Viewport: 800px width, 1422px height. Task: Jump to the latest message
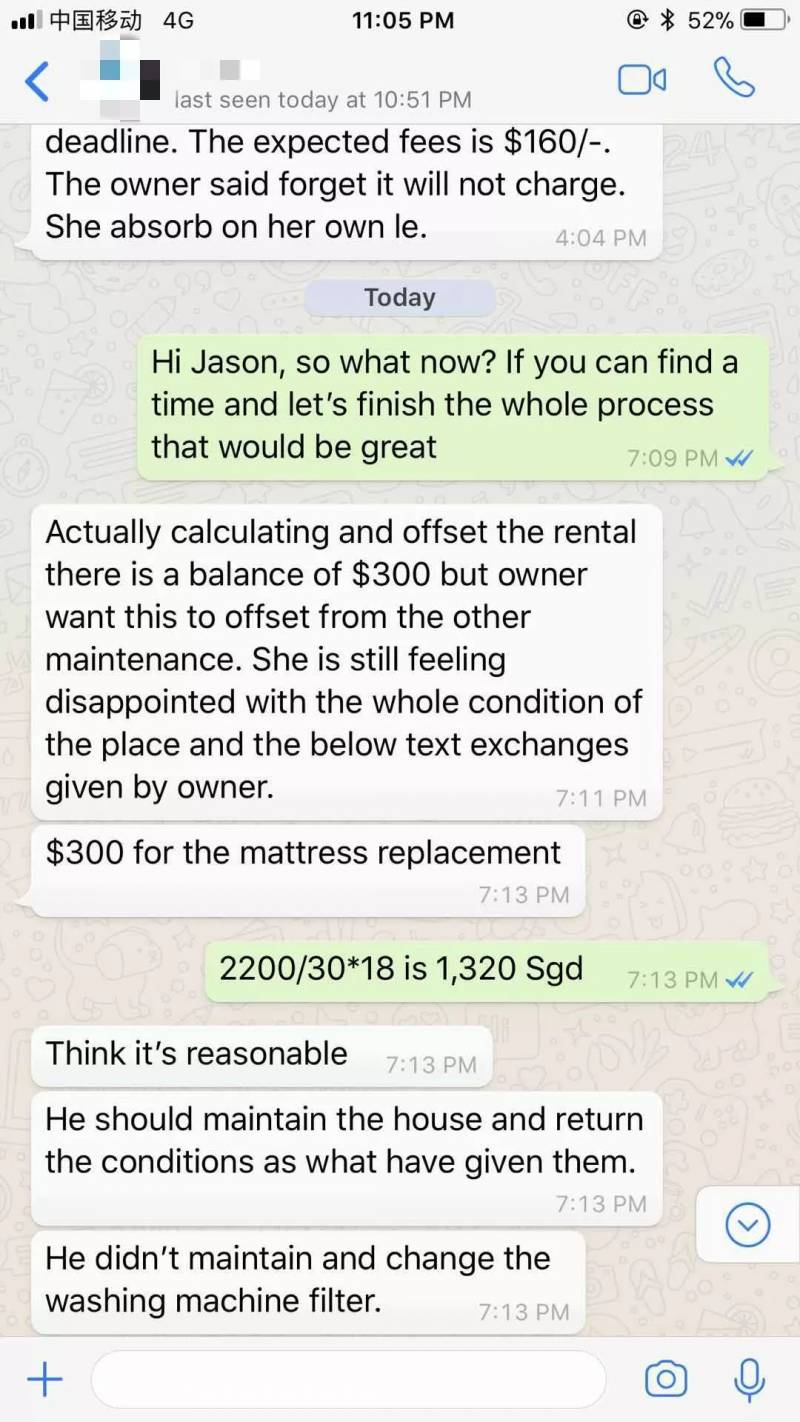tap(747, 1224)
